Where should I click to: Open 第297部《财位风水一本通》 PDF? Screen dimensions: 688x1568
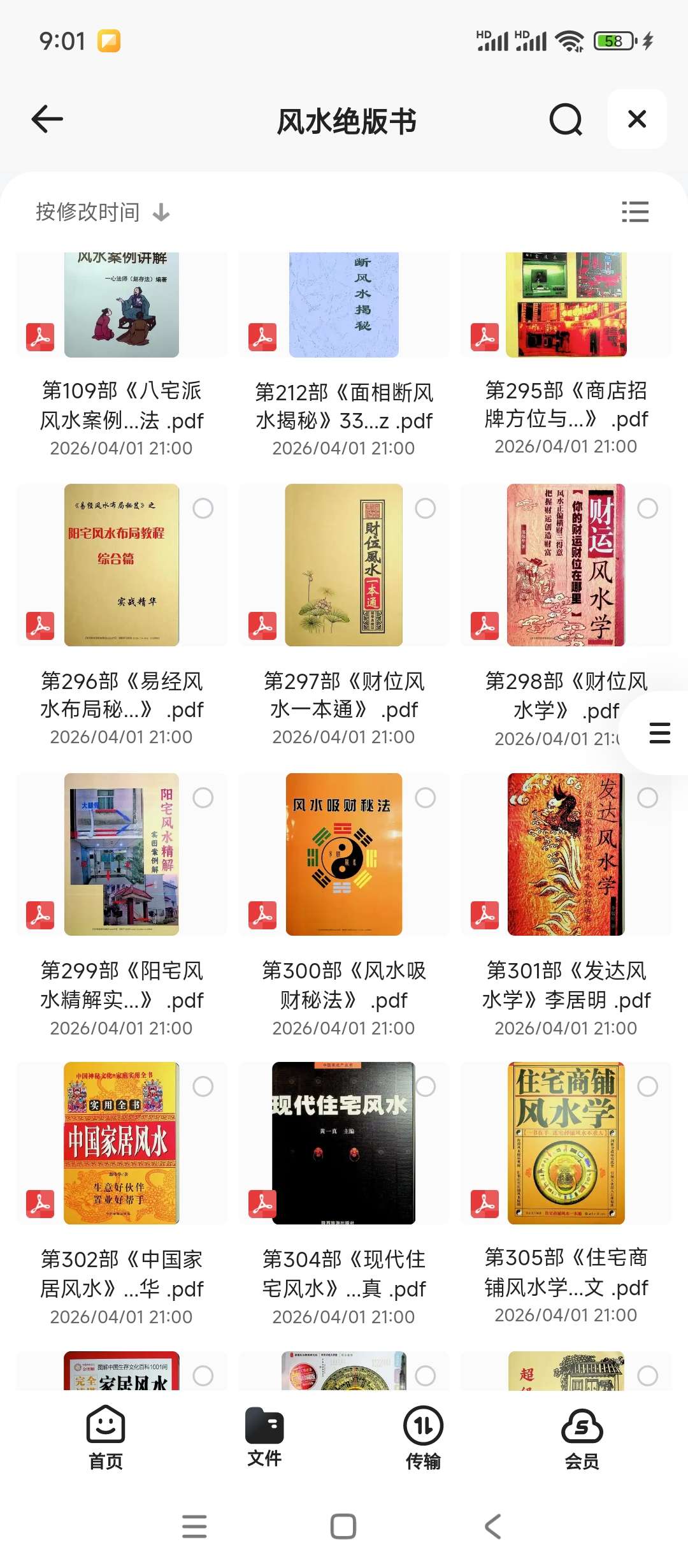coord(344,565)
